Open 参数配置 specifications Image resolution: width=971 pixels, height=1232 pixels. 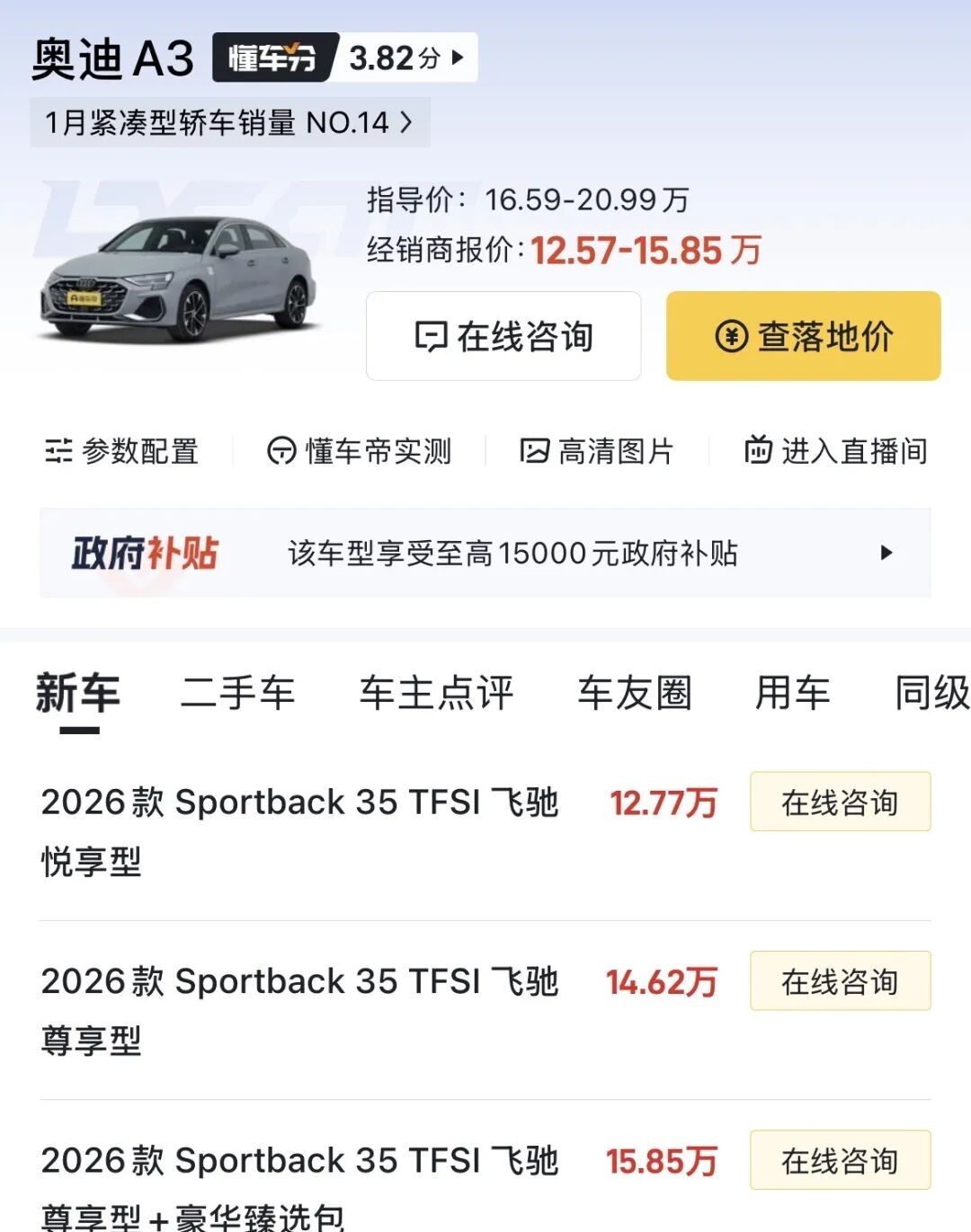[122, 451]
